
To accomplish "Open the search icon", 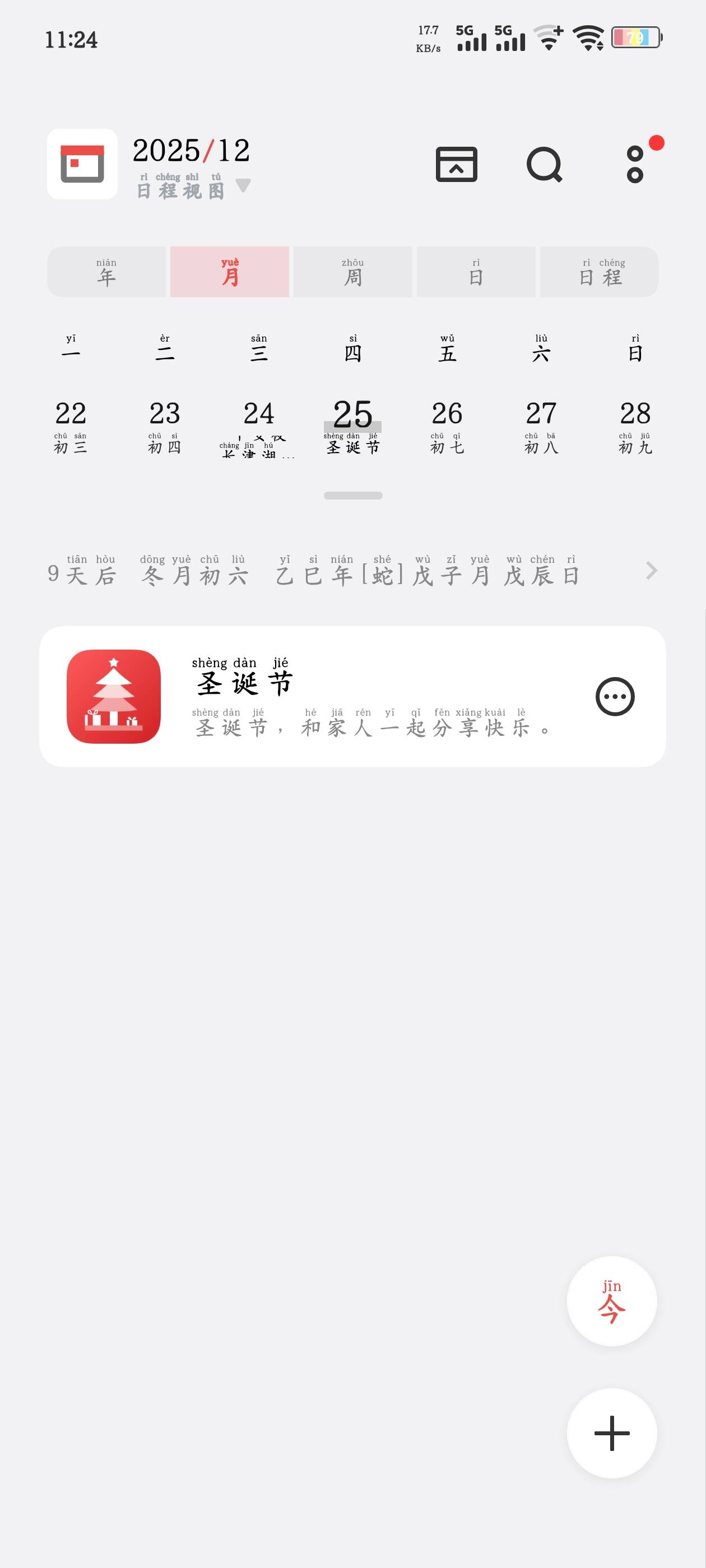I will click(x=544, y=164).
